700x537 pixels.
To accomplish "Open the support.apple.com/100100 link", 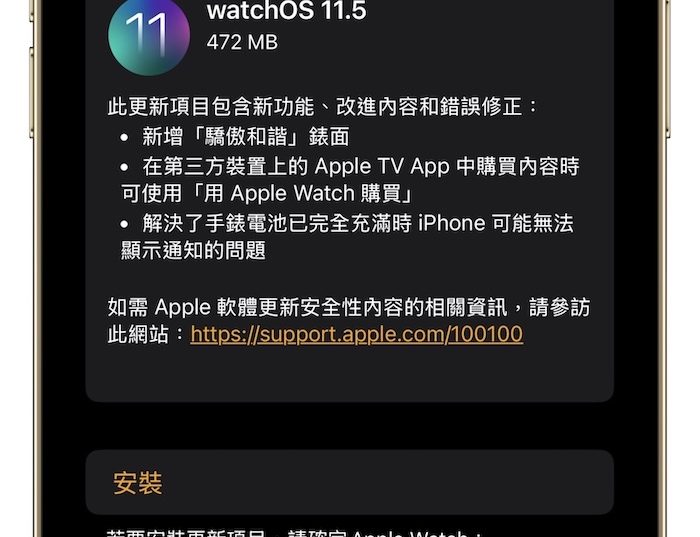I will (356, 334).
